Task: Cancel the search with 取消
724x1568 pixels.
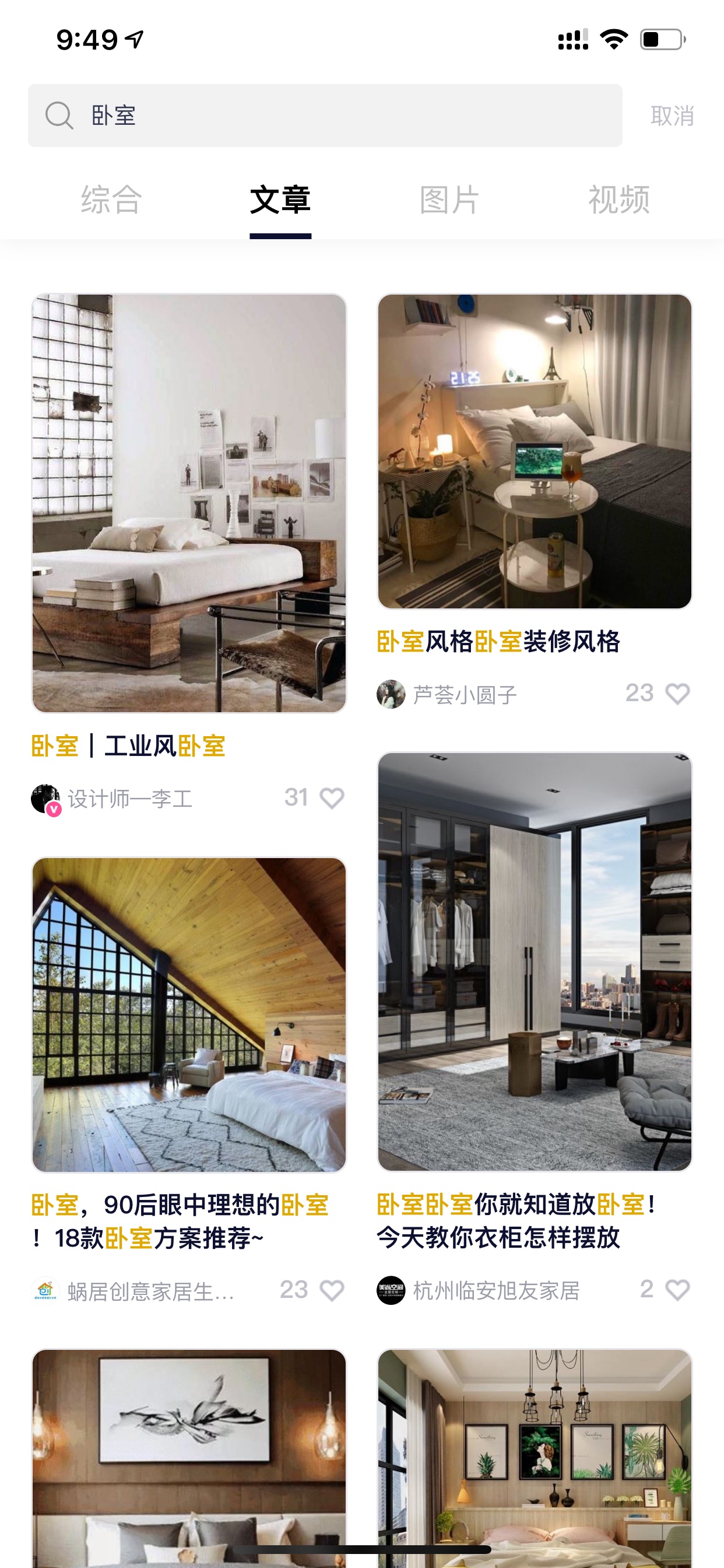Action: pyautogui.click(x=672, y=116)
